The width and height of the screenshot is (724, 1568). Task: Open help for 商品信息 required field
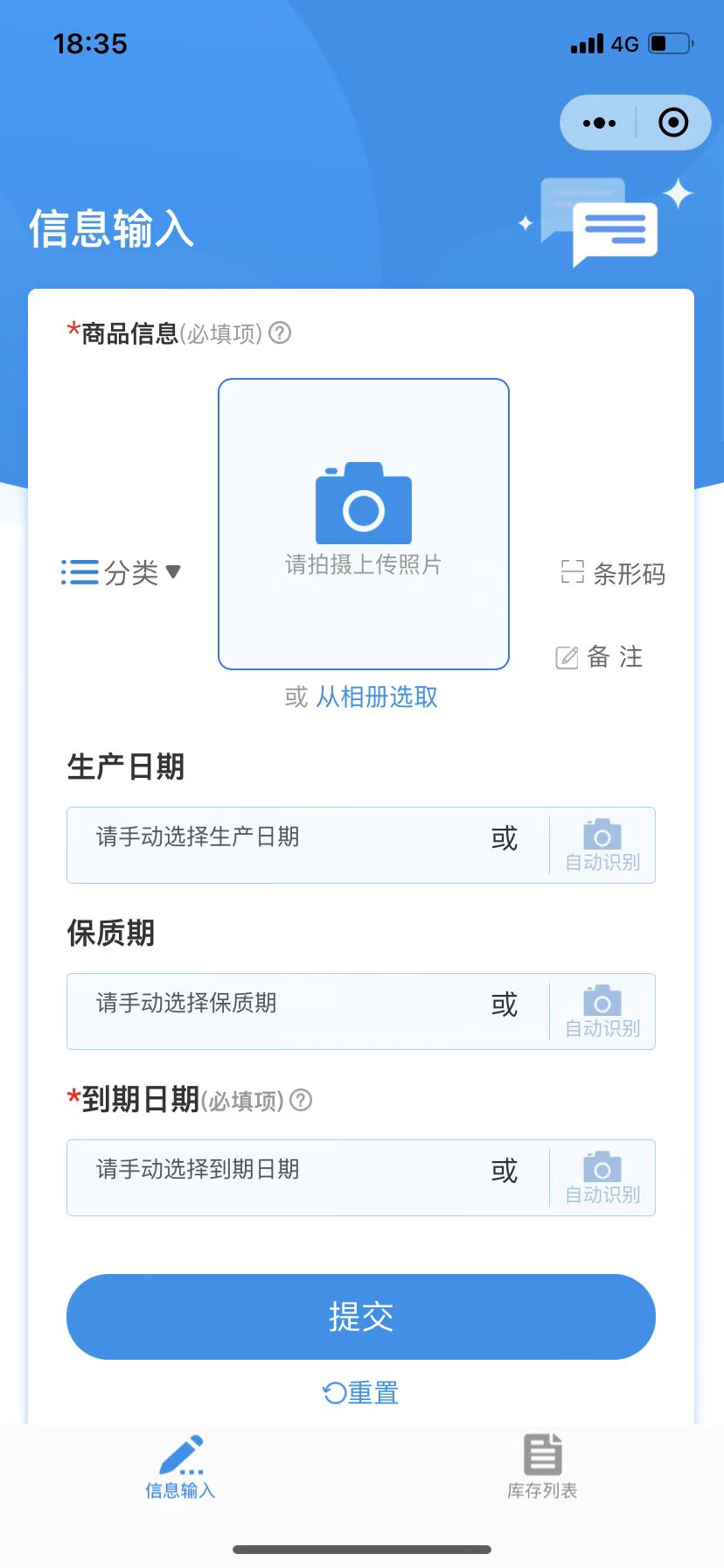(x=280, y=333)
